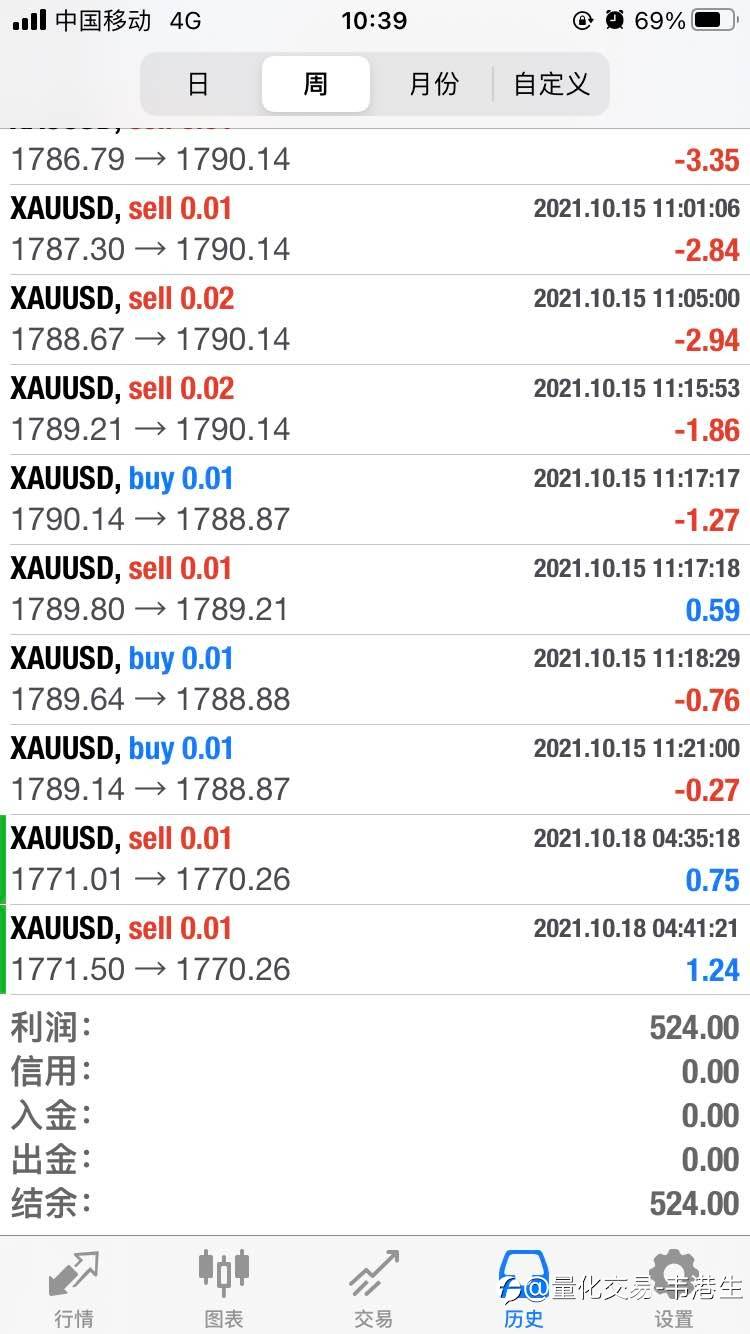This screenshot has width=750, height=1334.
Task: Open the buy 0.01 trade at 11:21:00
Action: click(375, 770)
